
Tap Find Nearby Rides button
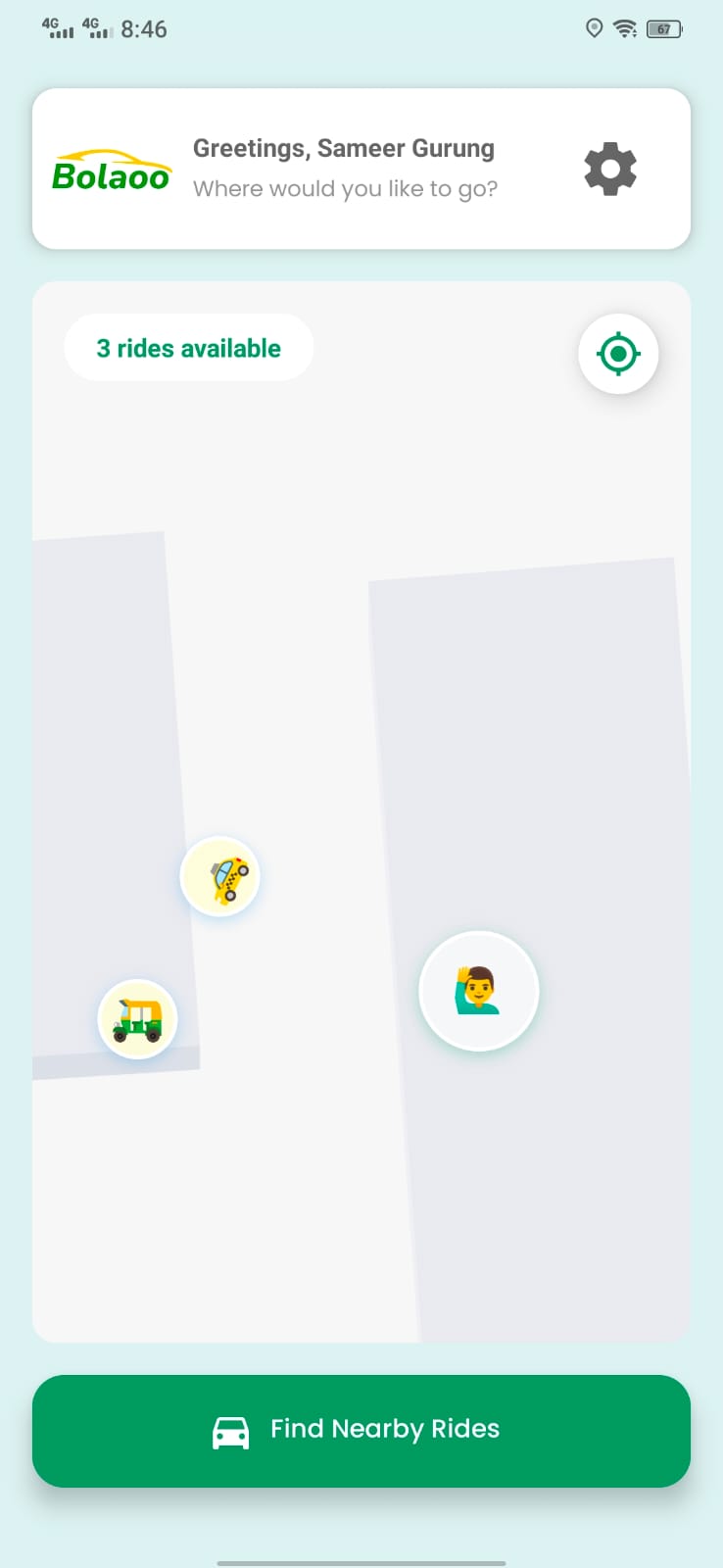point(361,1430)
